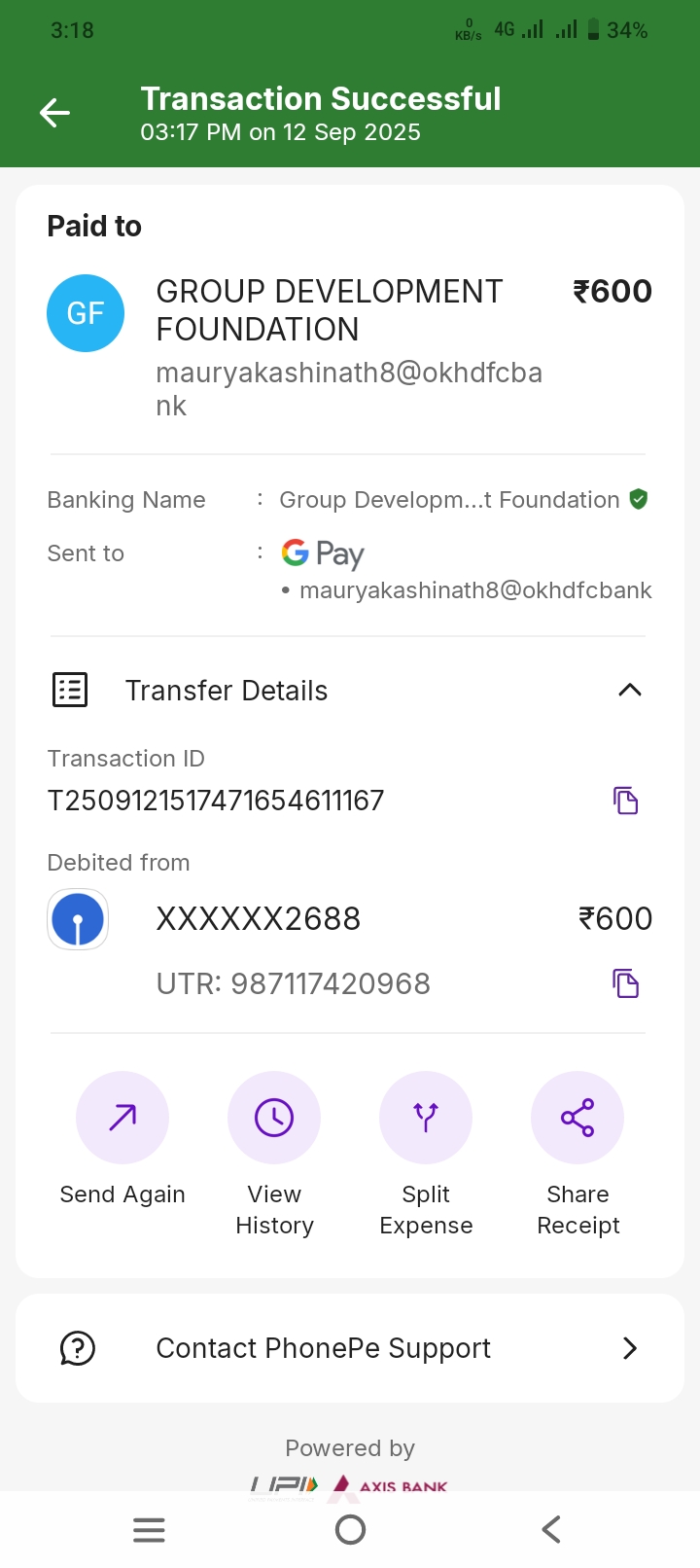Image resolution: width=700 pixels, height=1568 pixels.
Task: Share Receipt of this payment
Action: click(x=577, y=1119)
